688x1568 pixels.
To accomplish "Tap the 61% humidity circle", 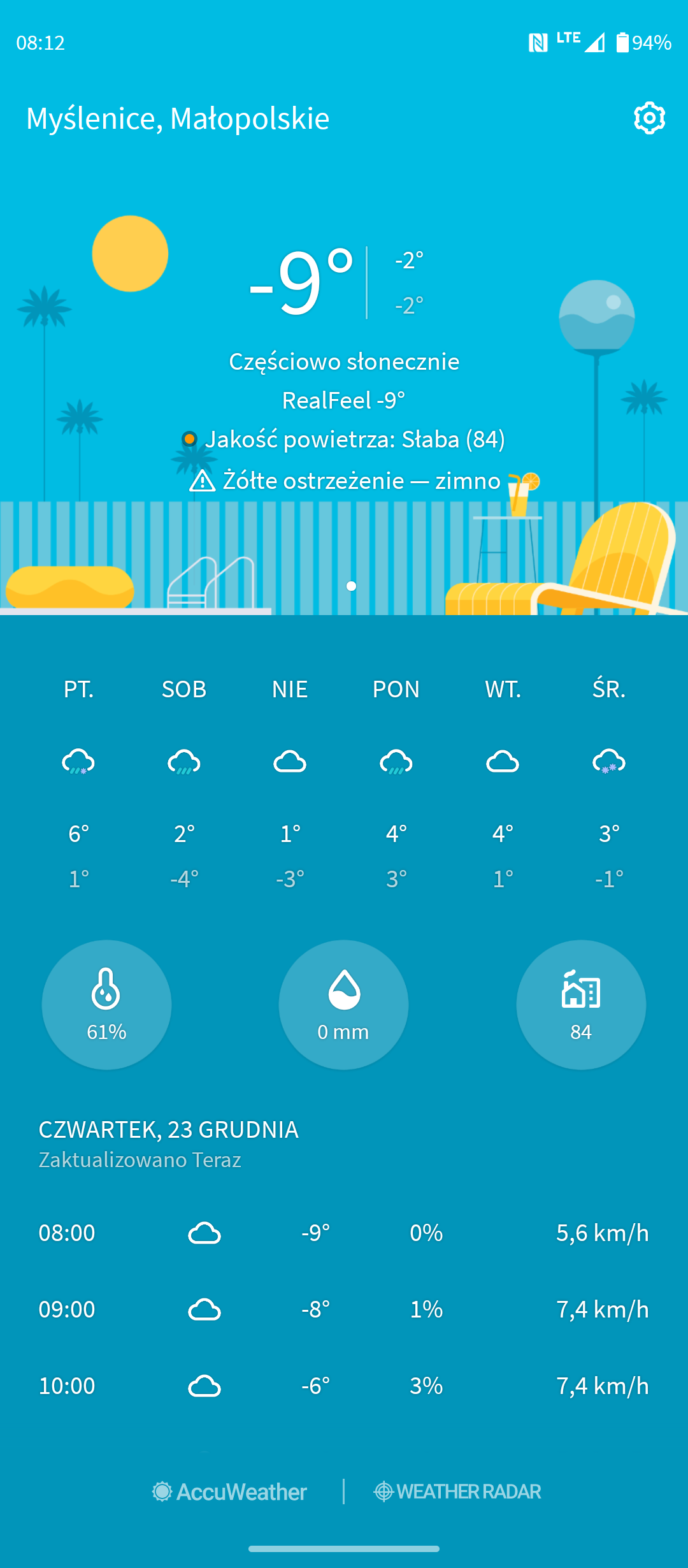I will (x=106, y=1005).
